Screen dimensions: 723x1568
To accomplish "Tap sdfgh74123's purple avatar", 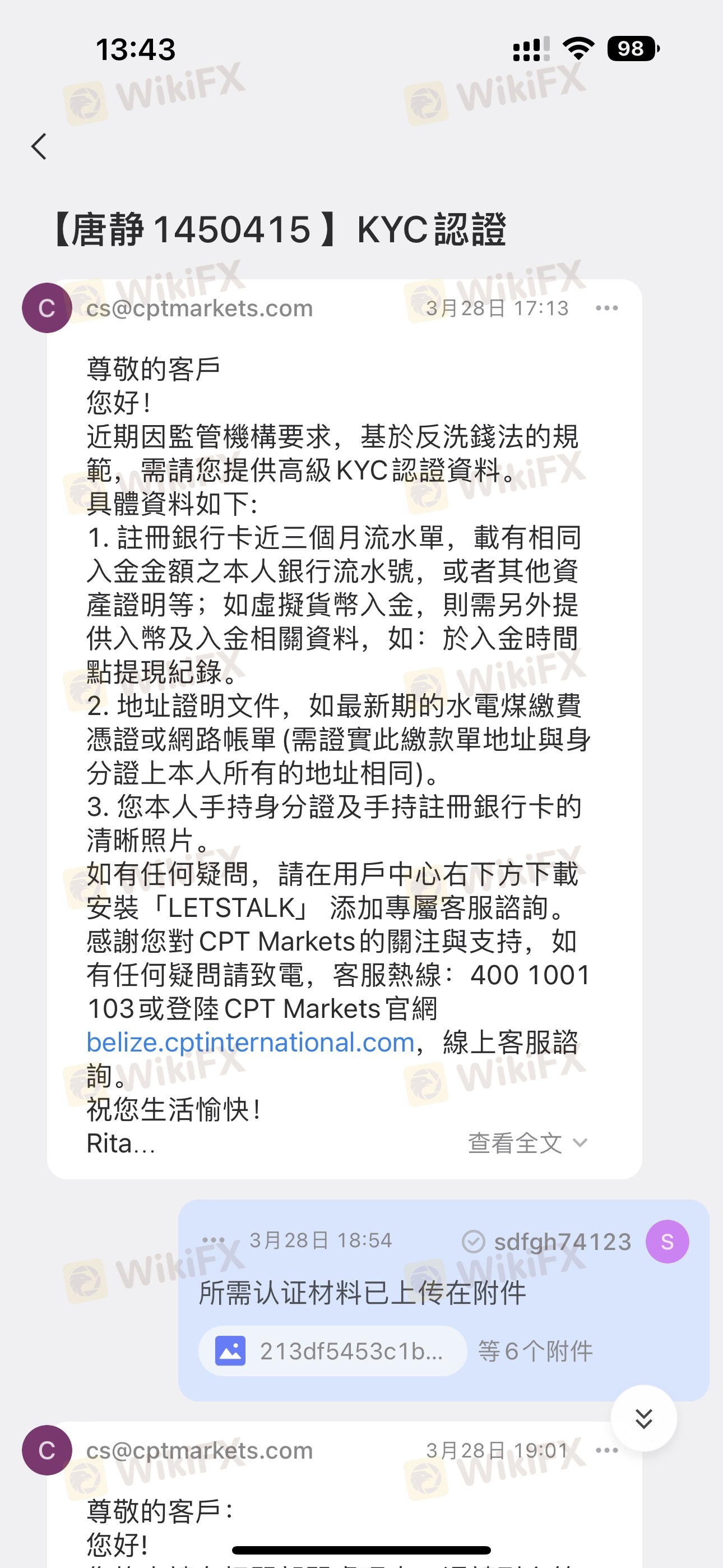I will click(x=667, y=1242).
